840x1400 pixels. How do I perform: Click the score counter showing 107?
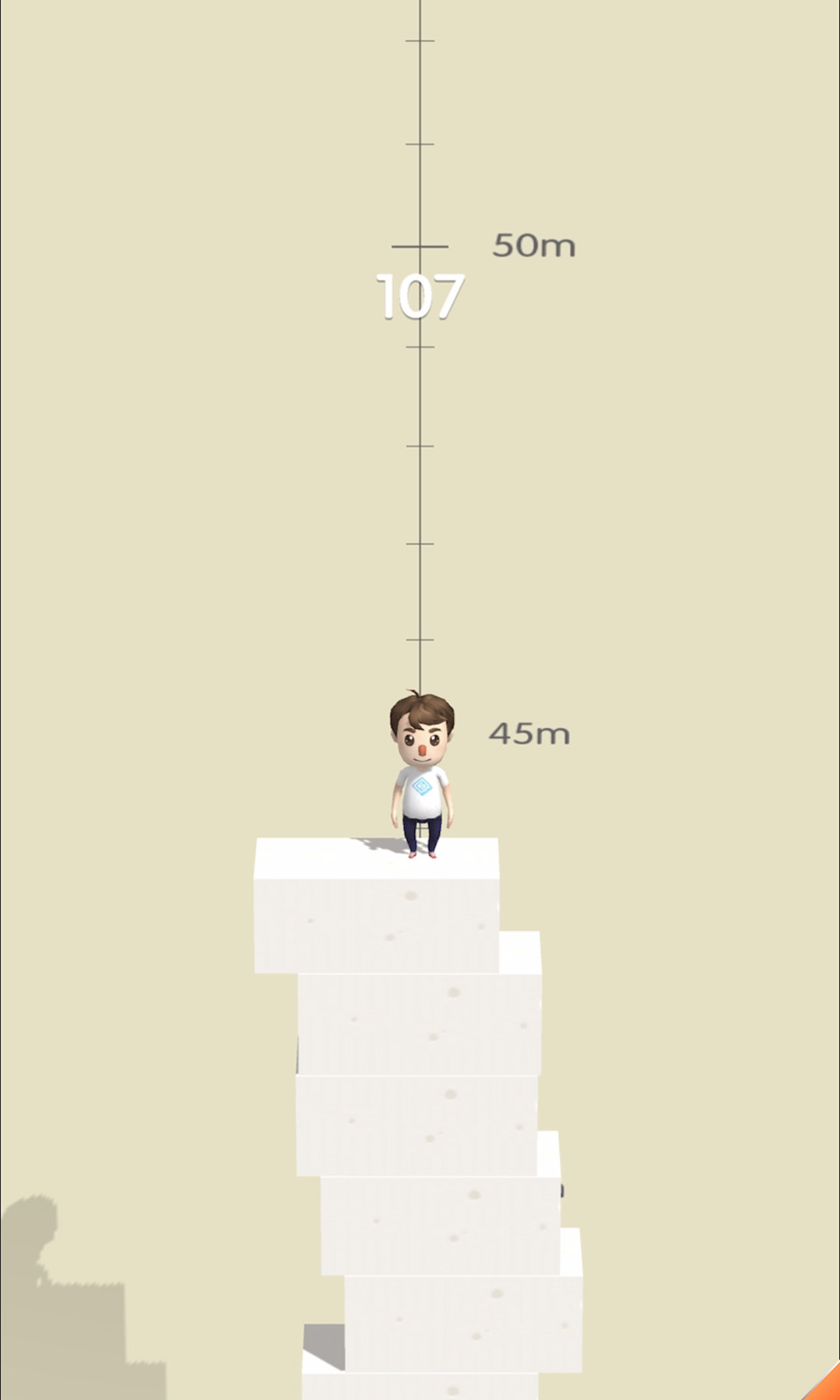click(421, 297)
